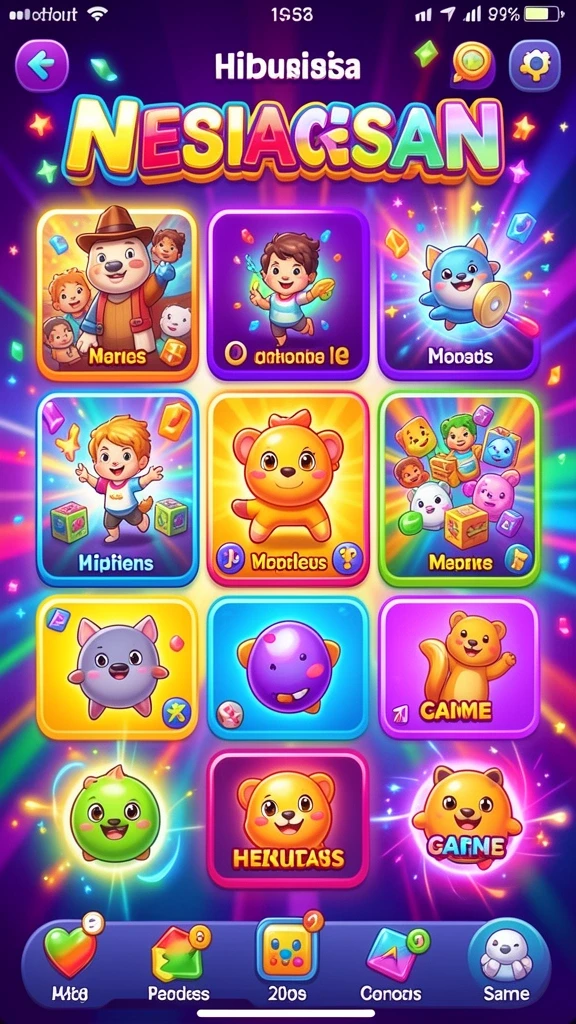Viewport: 576px width, 1024px height.
Task: Open the Hekutass bear tile
Action: click(288, 819)
